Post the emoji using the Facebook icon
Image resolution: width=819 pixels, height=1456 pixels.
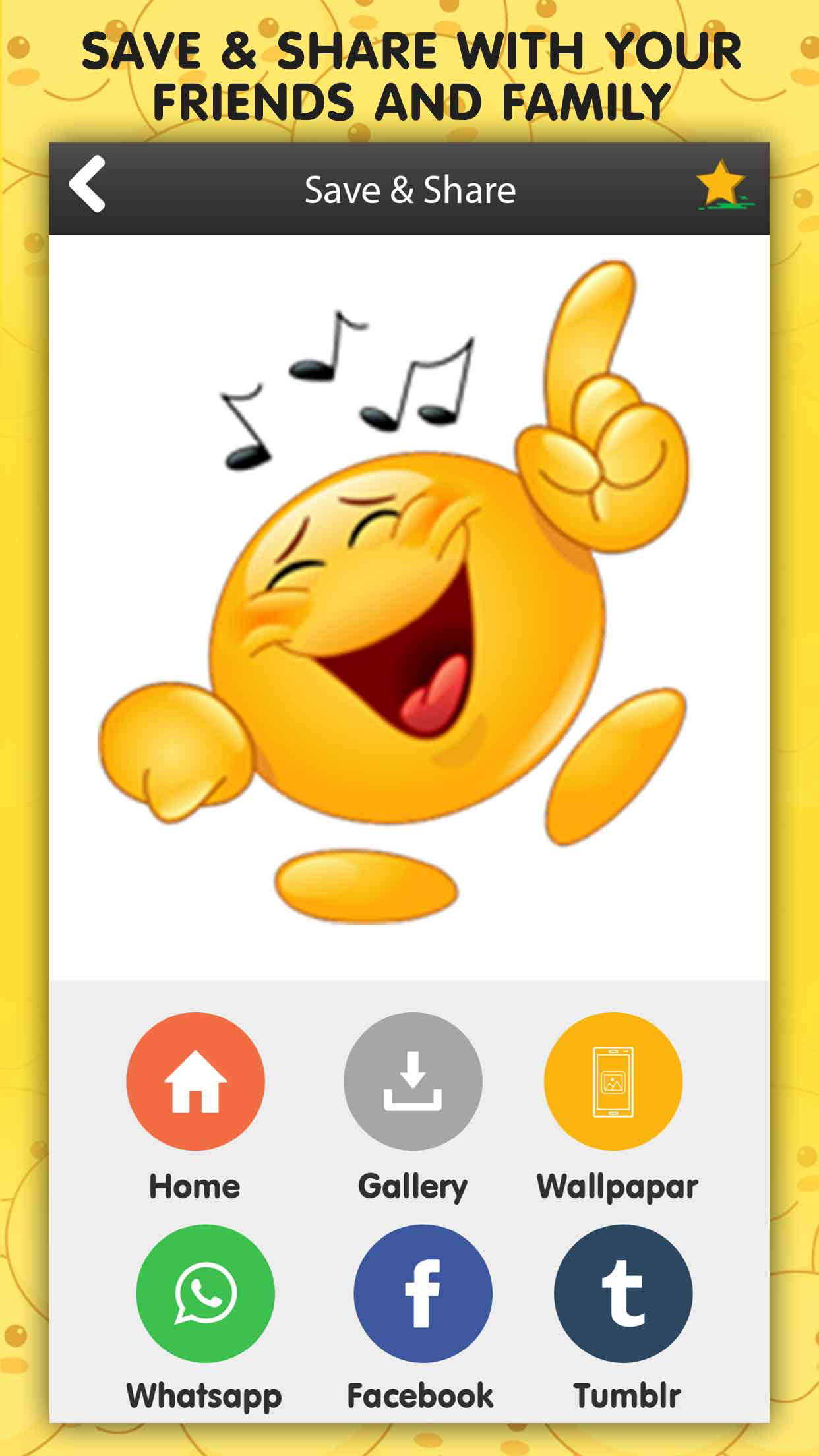click(424, 1294)
